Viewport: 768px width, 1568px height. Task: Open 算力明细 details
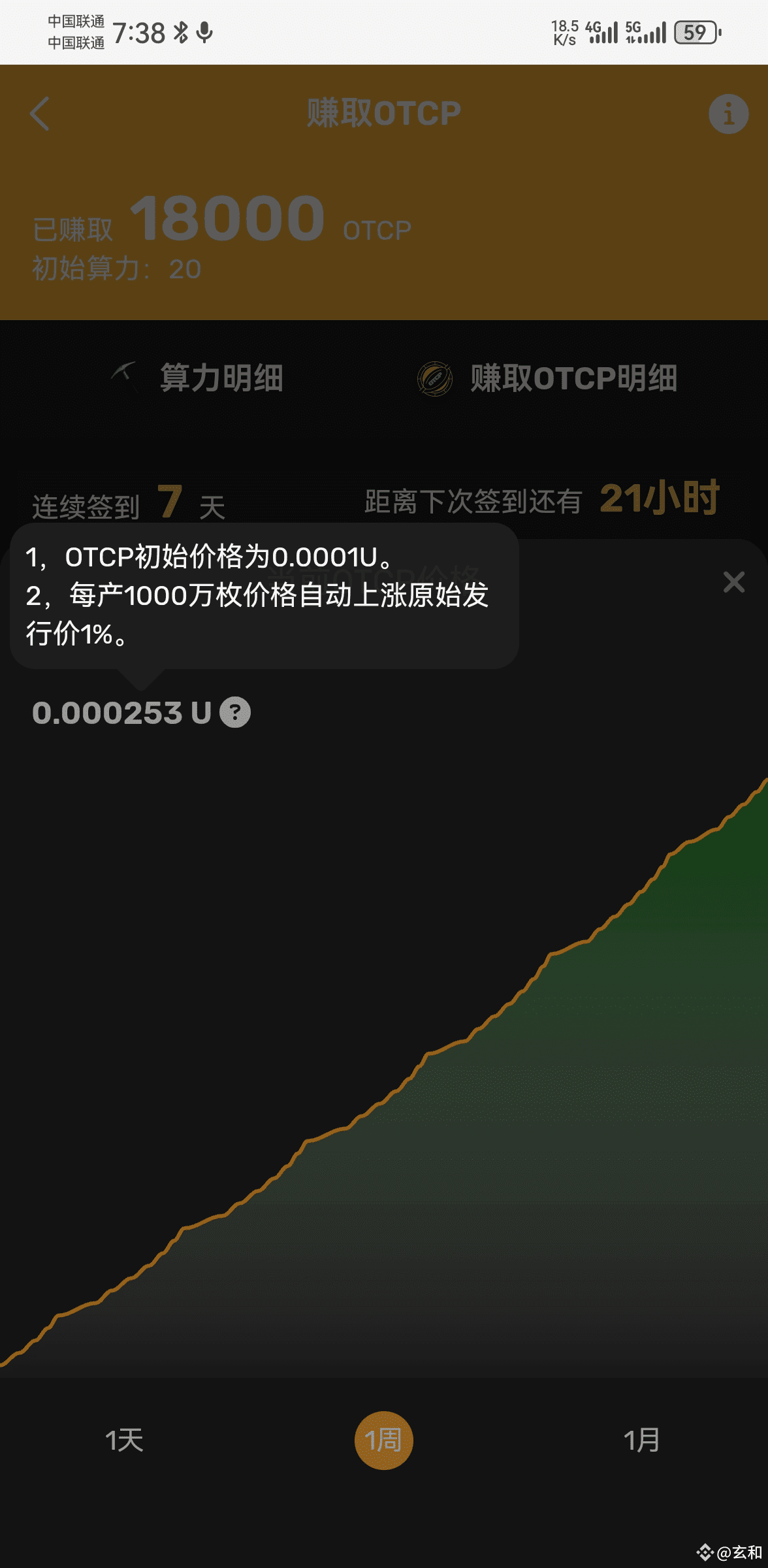coord(196,378)
